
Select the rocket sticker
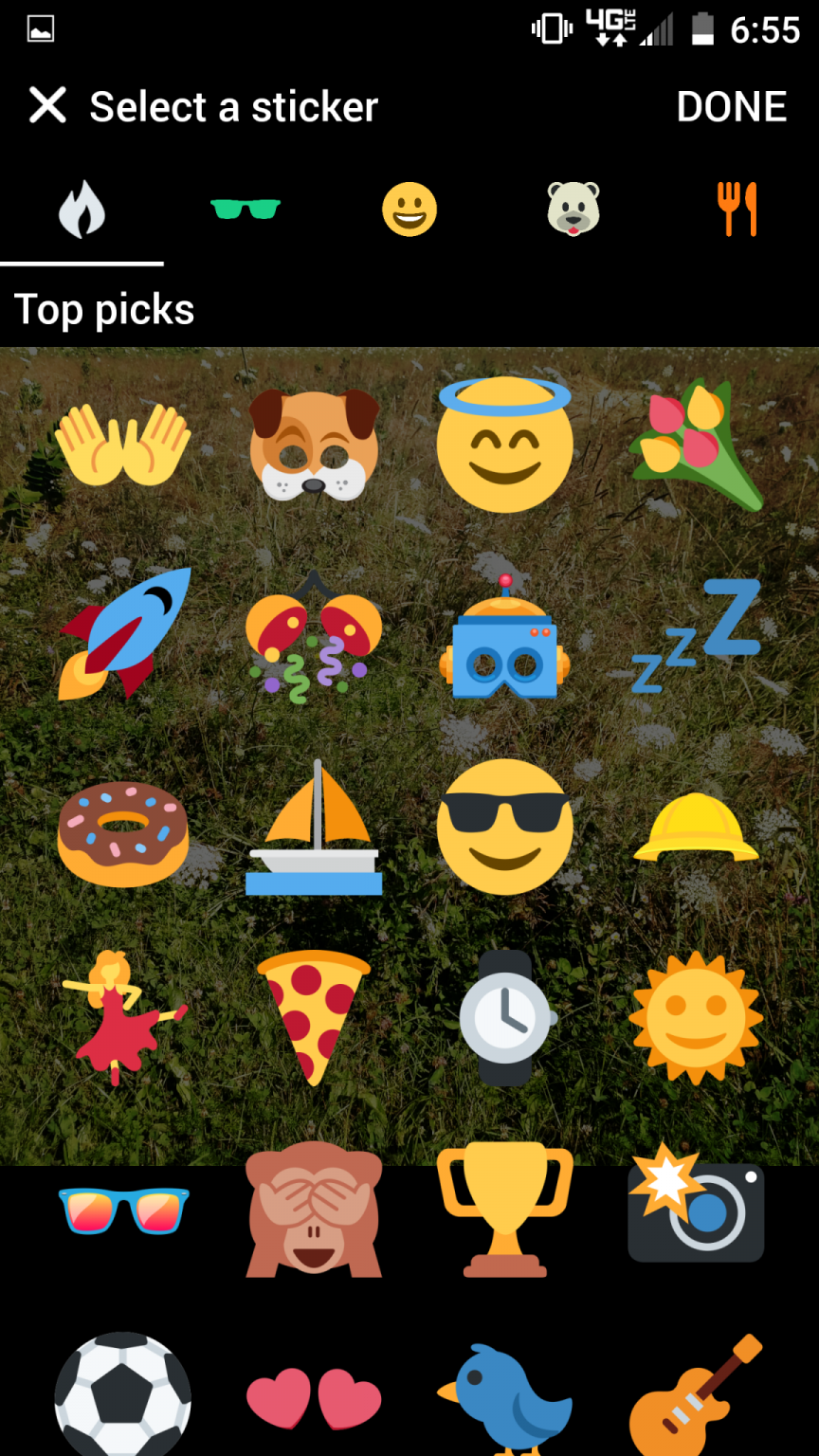[x=123, y=634]
